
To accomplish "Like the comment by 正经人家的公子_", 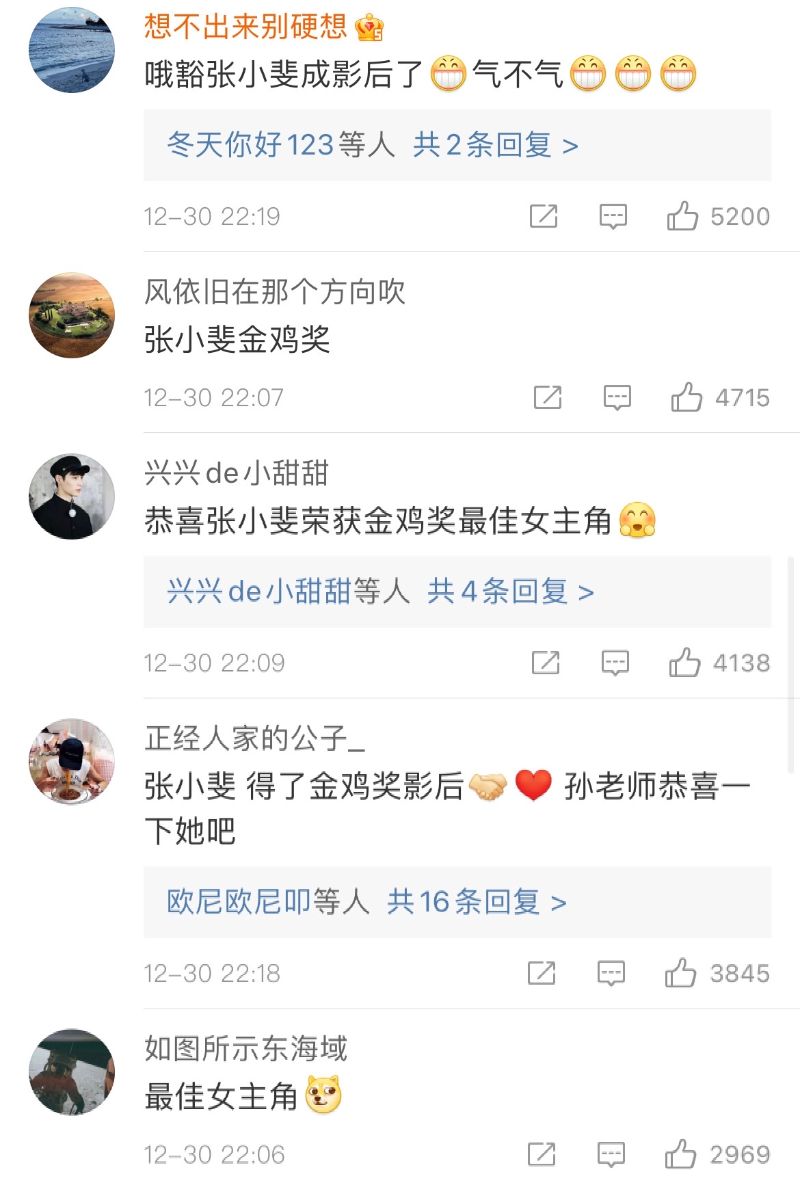I will click(681, 973).
